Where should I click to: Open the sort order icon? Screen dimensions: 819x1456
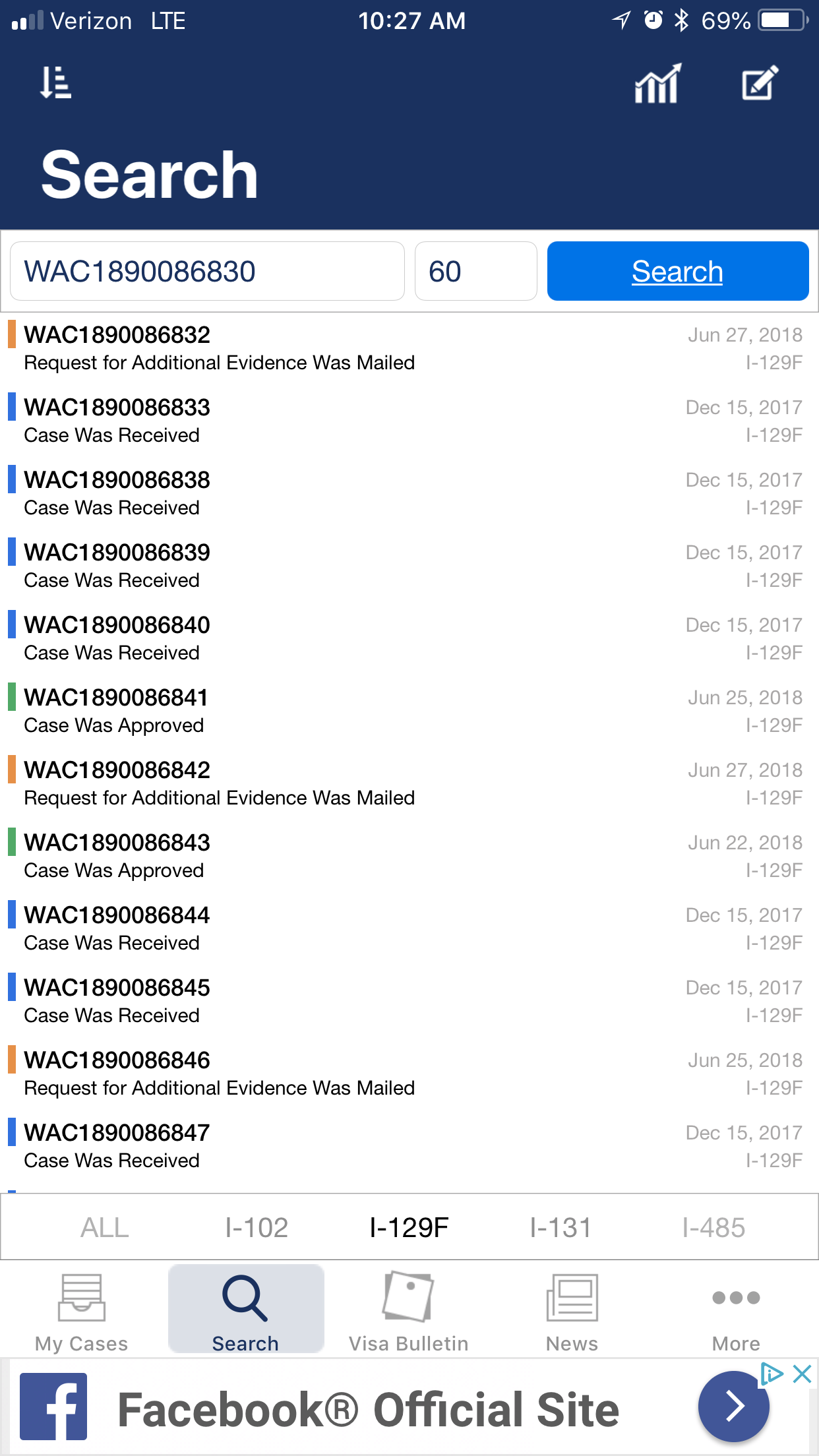coord(55,83)
